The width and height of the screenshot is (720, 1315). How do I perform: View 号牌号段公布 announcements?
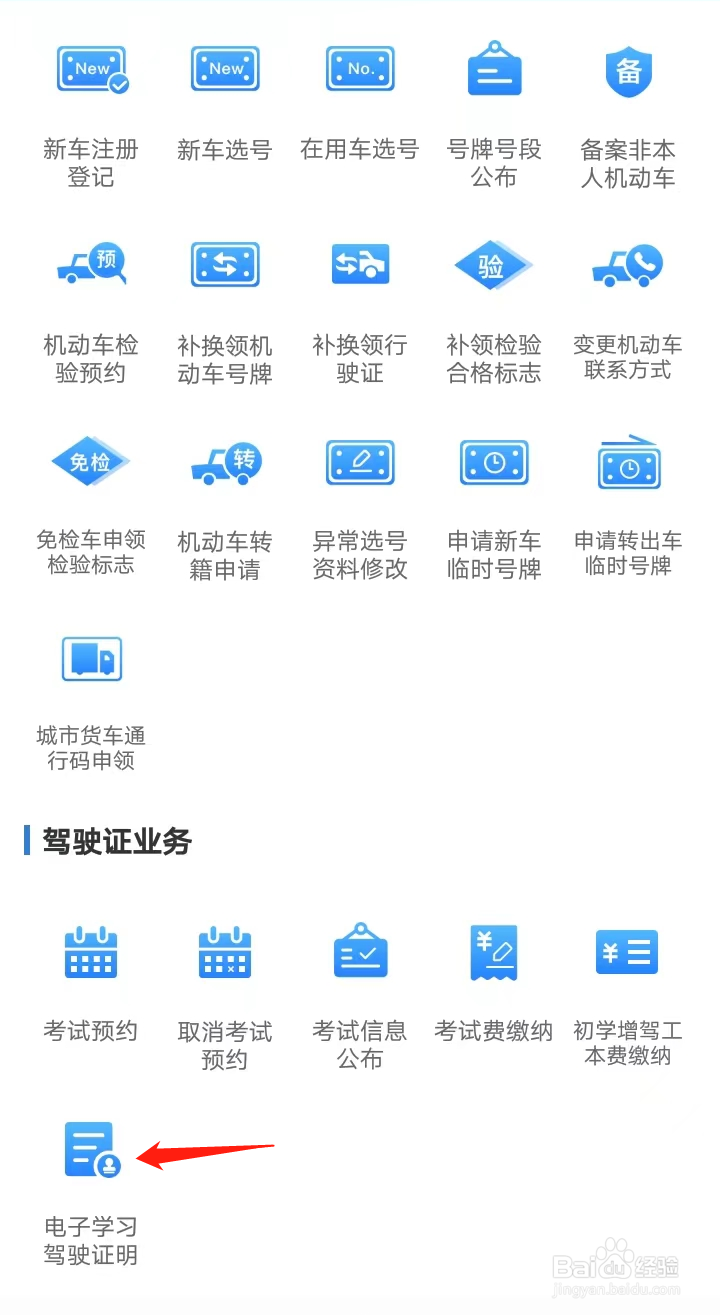point(493,68)
